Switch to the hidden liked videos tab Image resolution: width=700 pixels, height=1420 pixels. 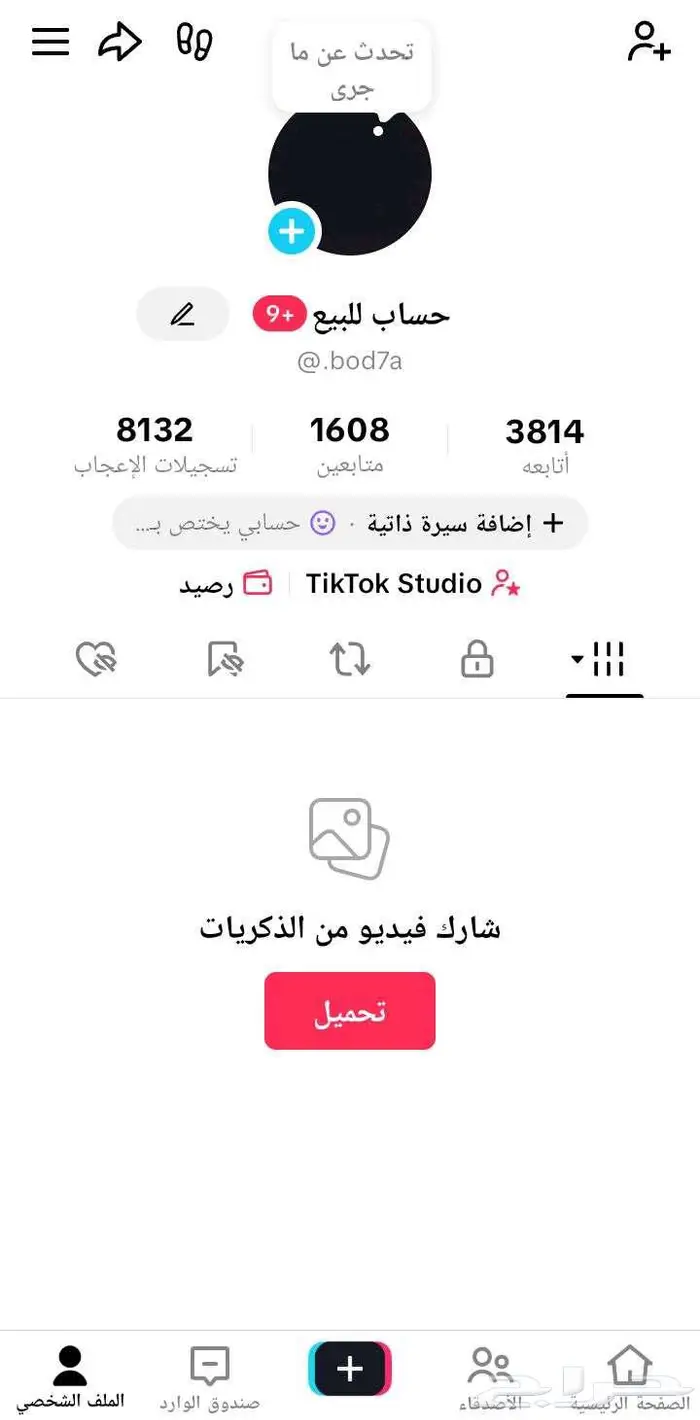[96, 660]
